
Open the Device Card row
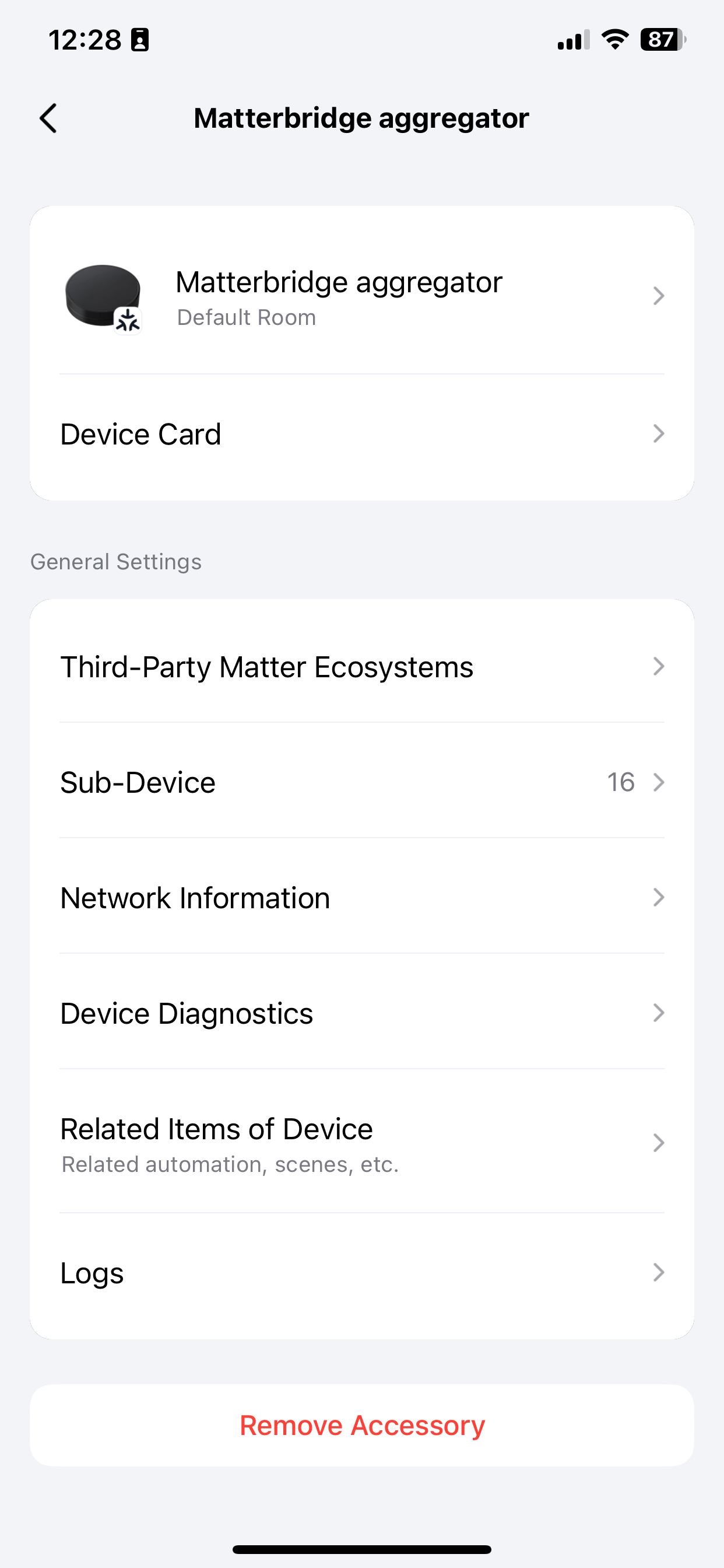tap(361, 434)
